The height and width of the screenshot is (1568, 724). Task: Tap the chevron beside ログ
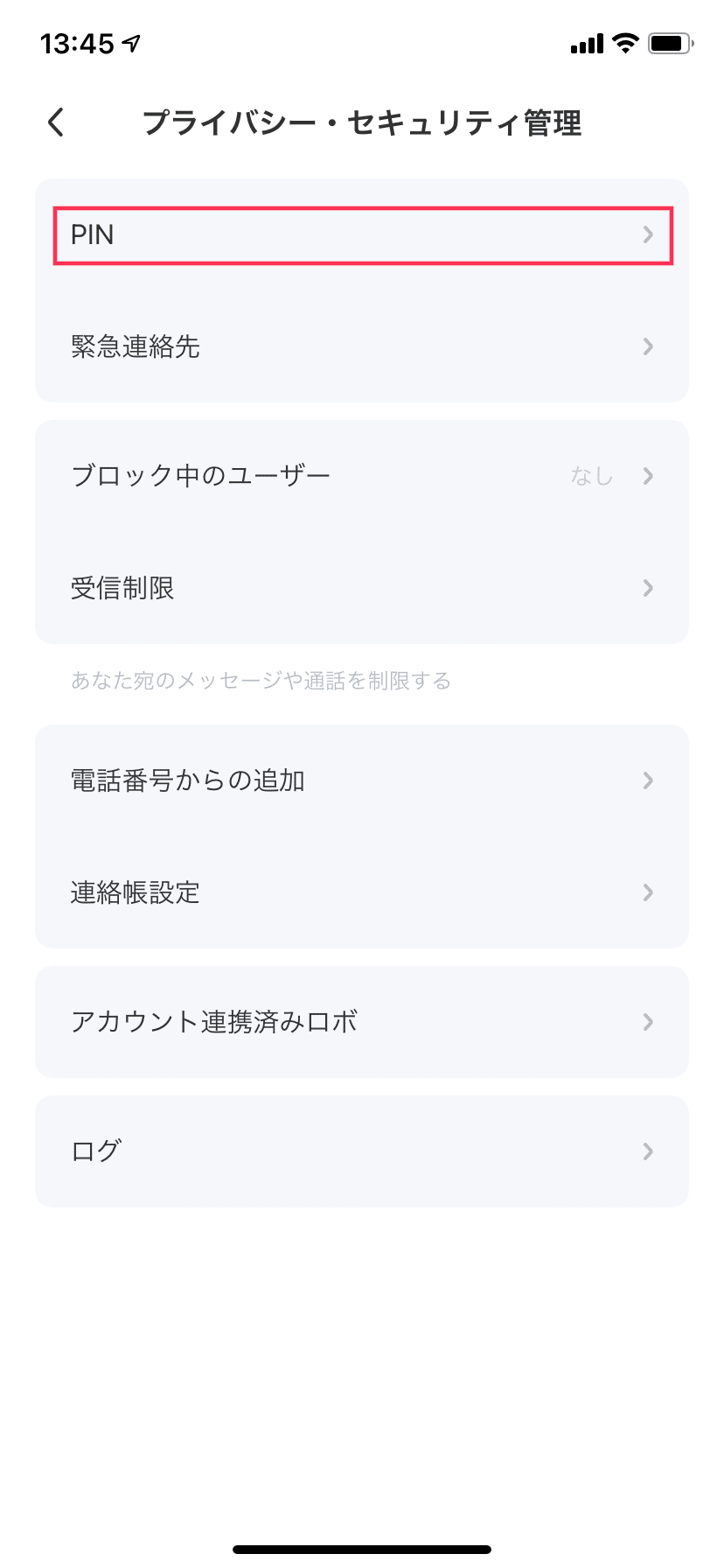click(x=648, y=1151)
